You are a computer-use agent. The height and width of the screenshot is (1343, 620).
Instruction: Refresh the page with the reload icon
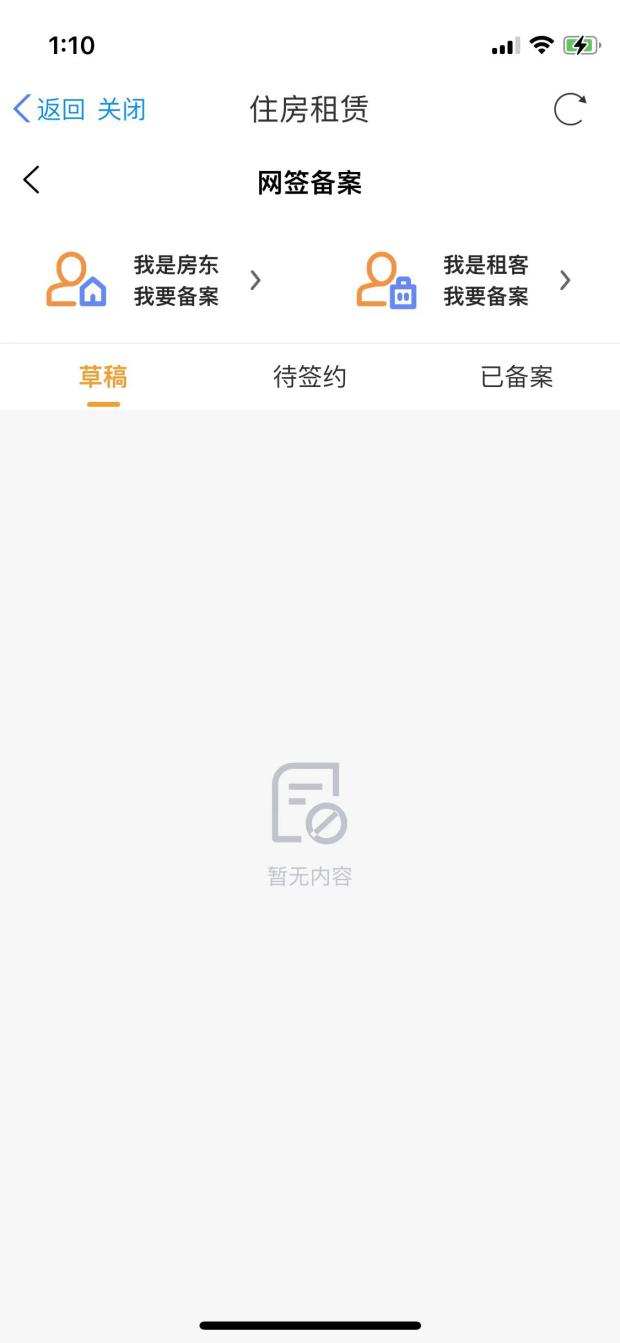point(570,109)
